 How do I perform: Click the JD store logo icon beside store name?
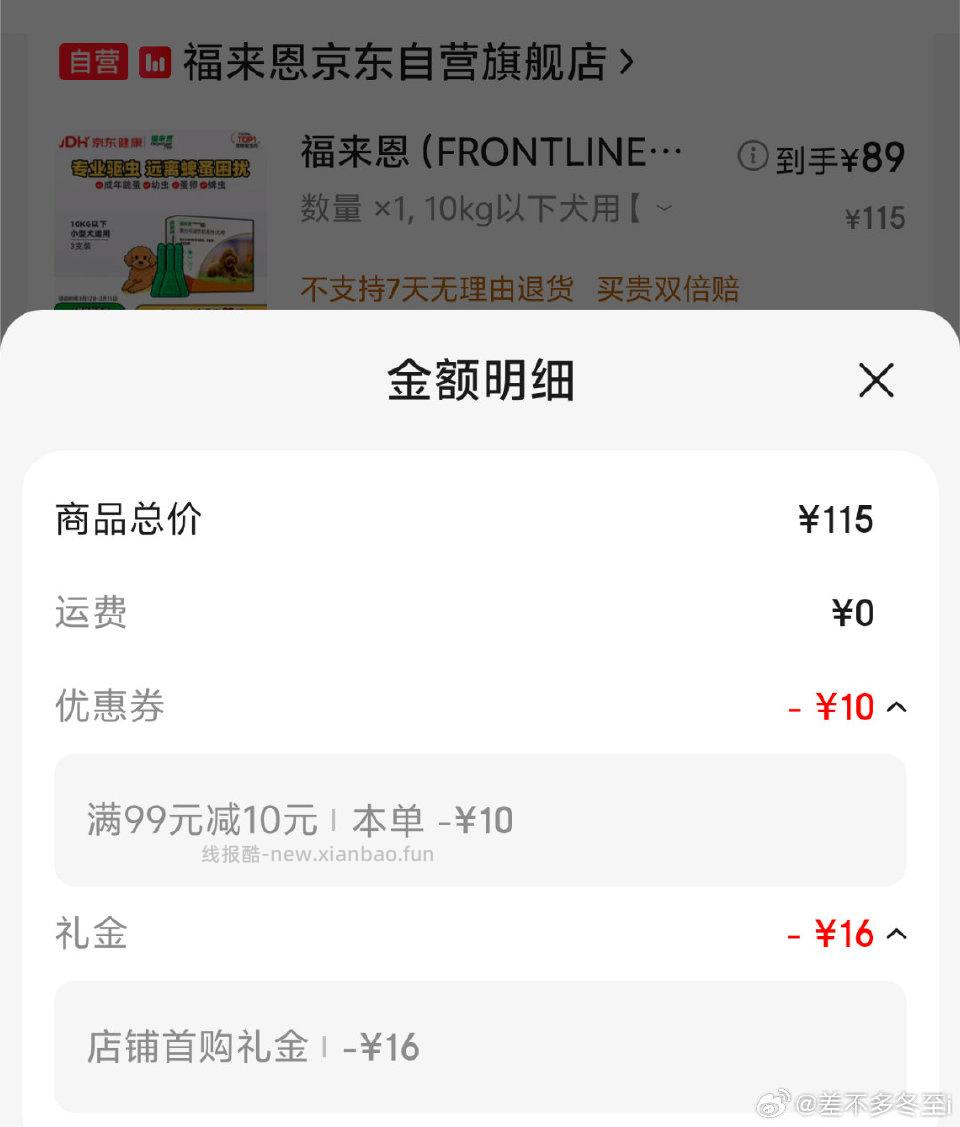tap(155, 61)
